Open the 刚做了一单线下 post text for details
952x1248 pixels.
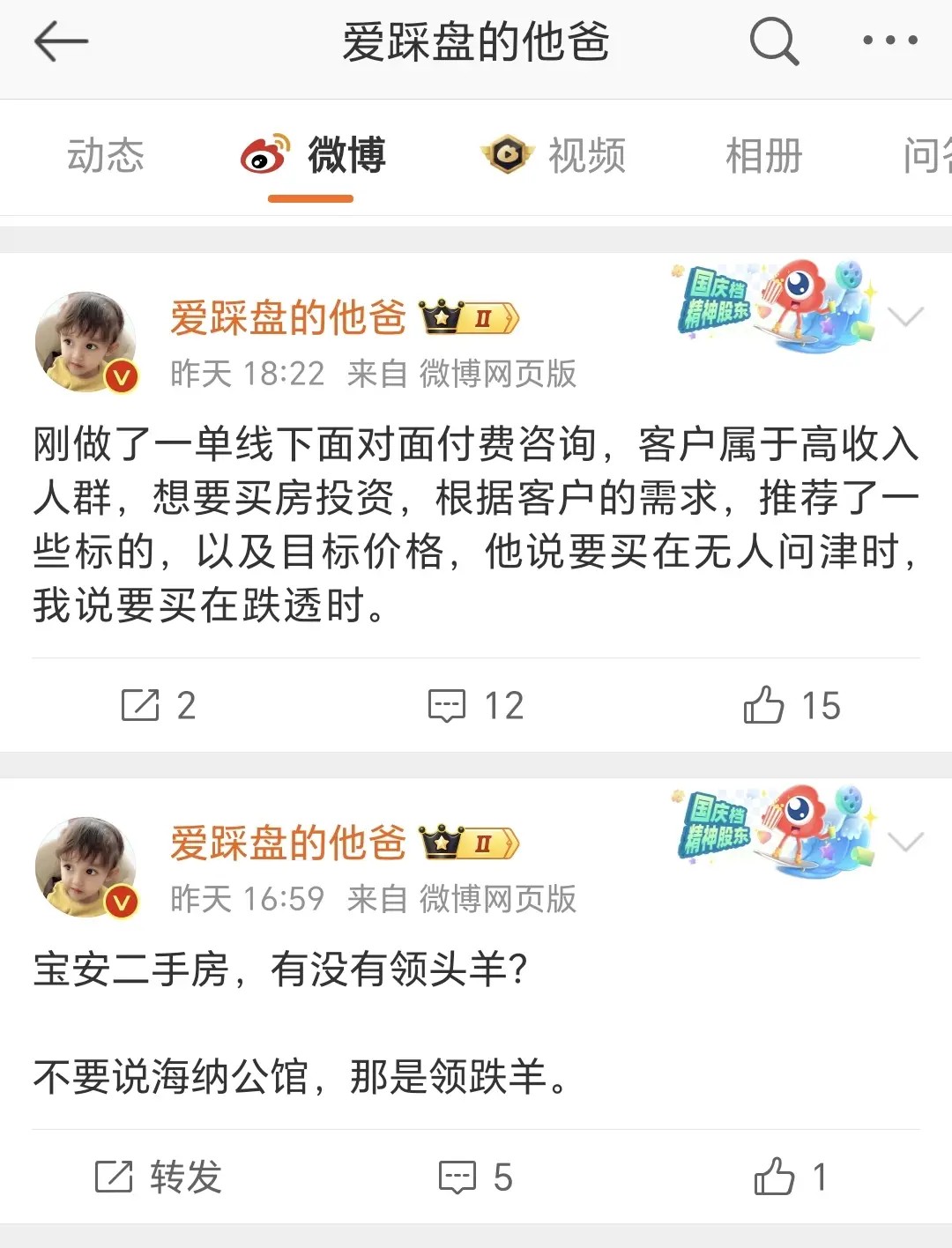point(476,524)
